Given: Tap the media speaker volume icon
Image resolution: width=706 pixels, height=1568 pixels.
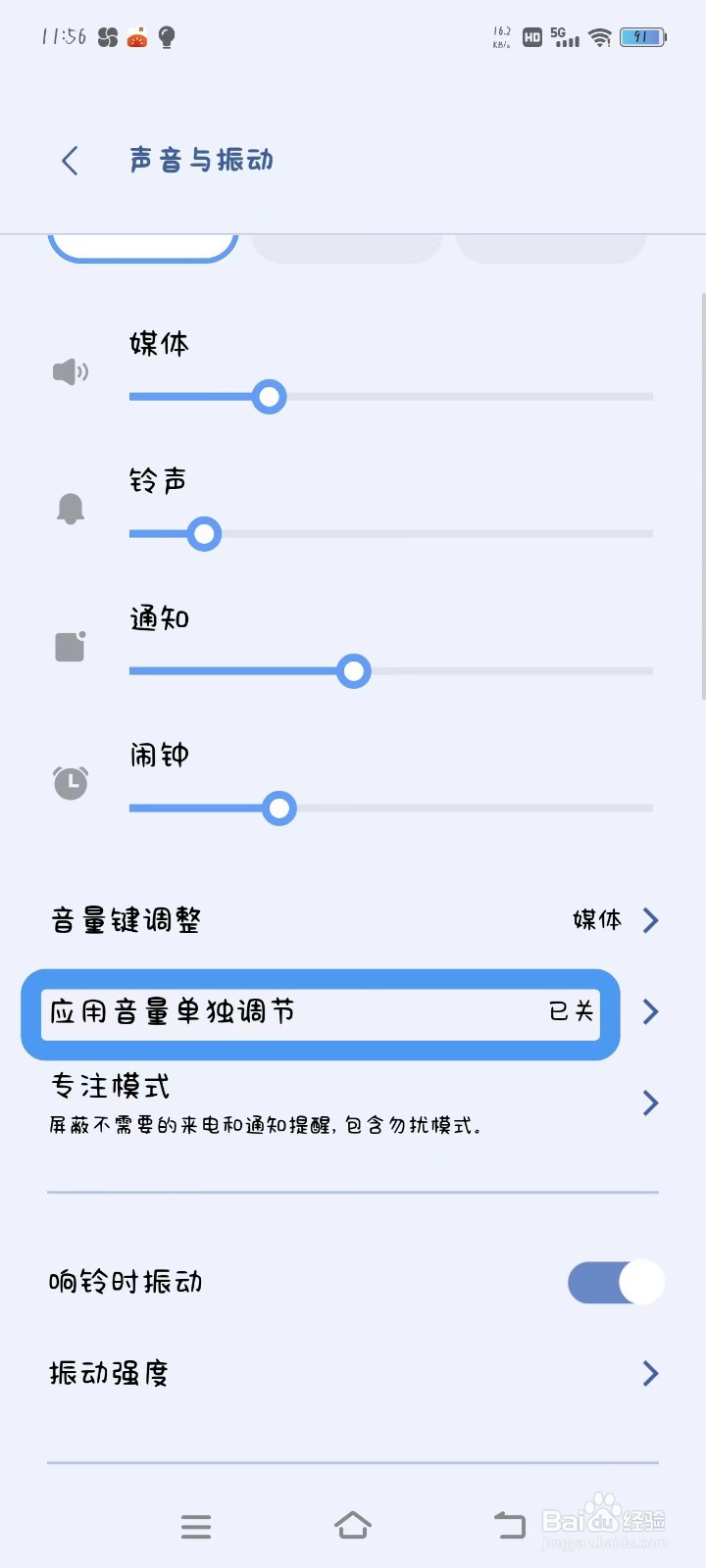Looking at the screenshot, I should coord(70,371).
